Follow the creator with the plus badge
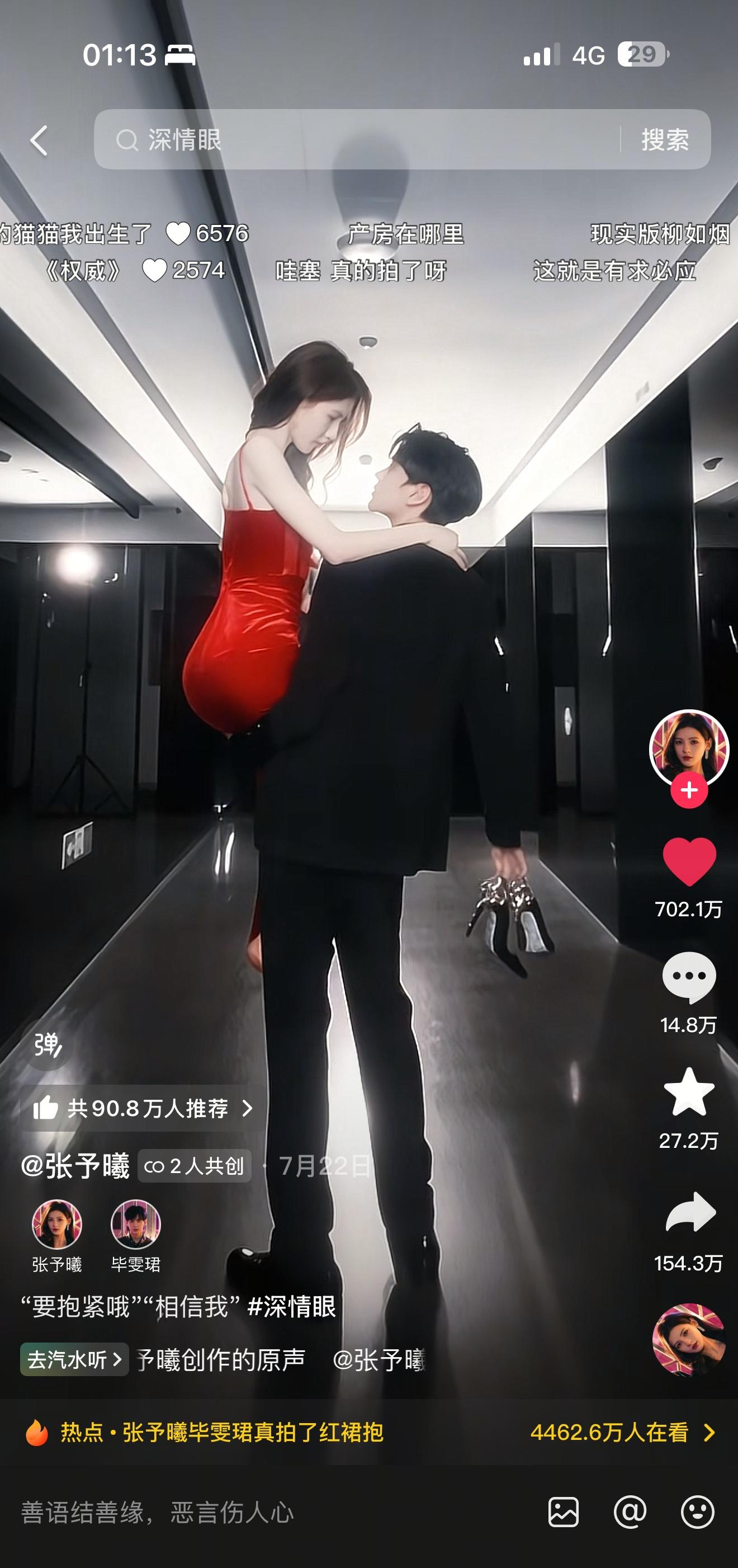The width and height of the screenshot is (738, 1568). [689, 790]
